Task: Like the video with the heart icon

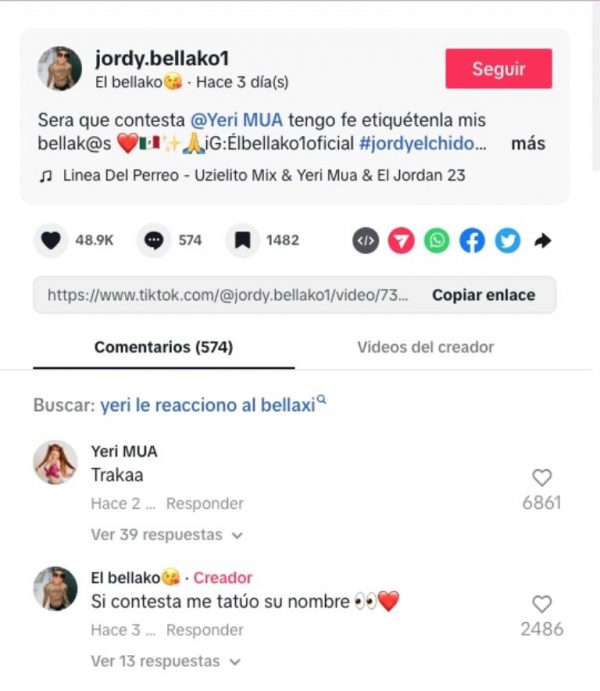Action: pos(51,240)
